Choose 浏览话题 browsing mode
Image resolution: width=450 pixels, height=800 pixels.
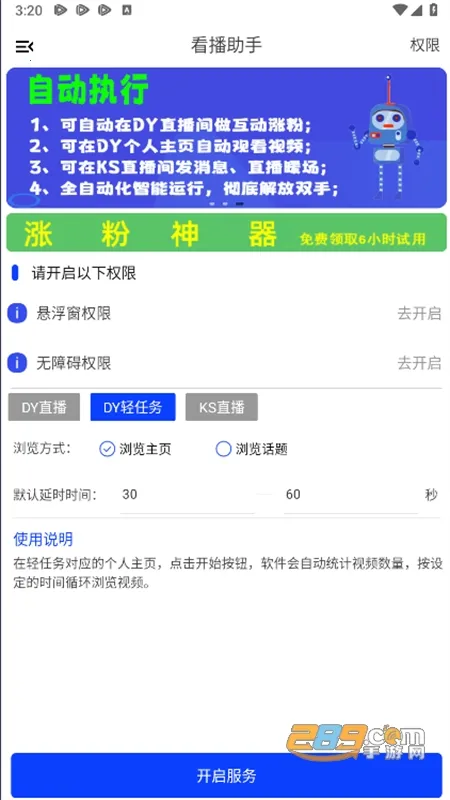coord(252,449)
